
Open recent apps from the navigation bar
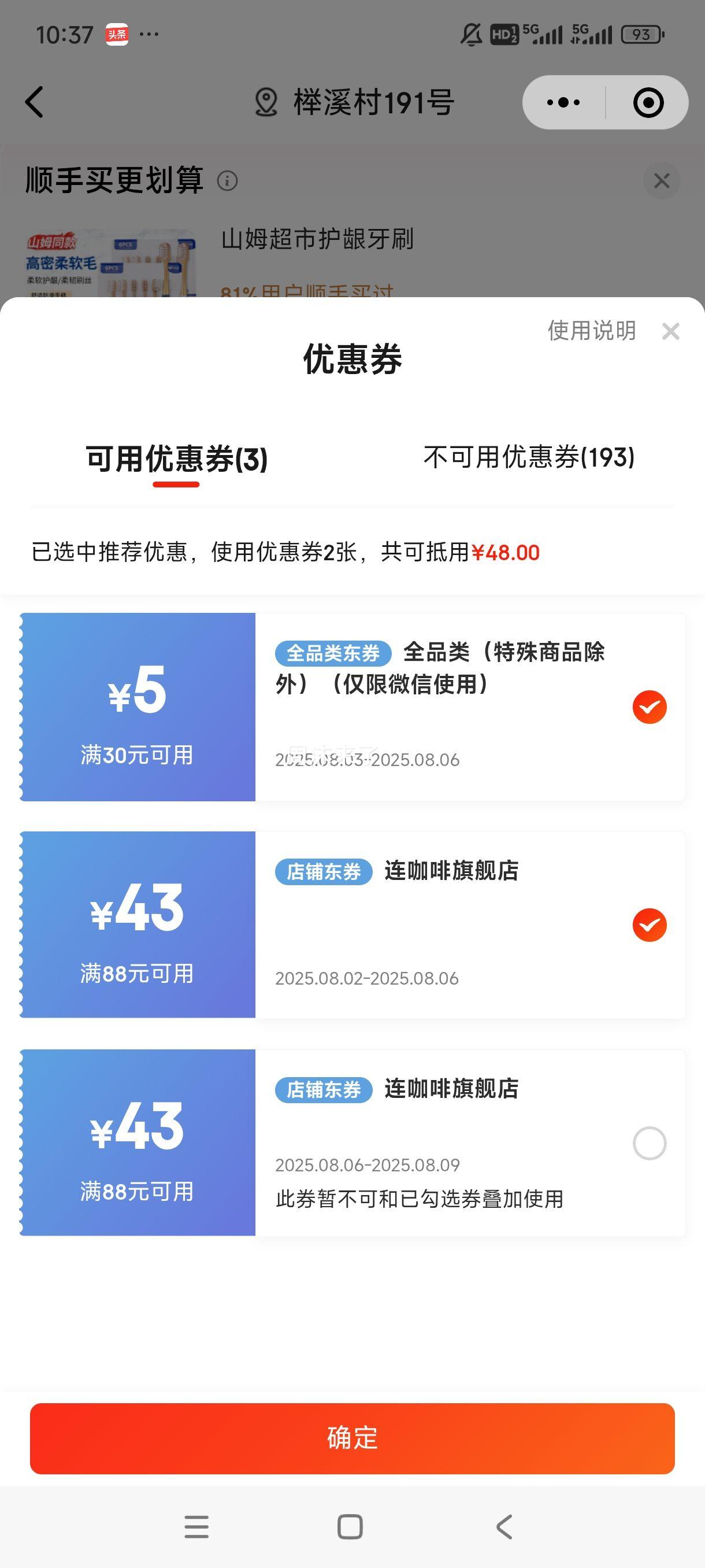(196, 1526)
